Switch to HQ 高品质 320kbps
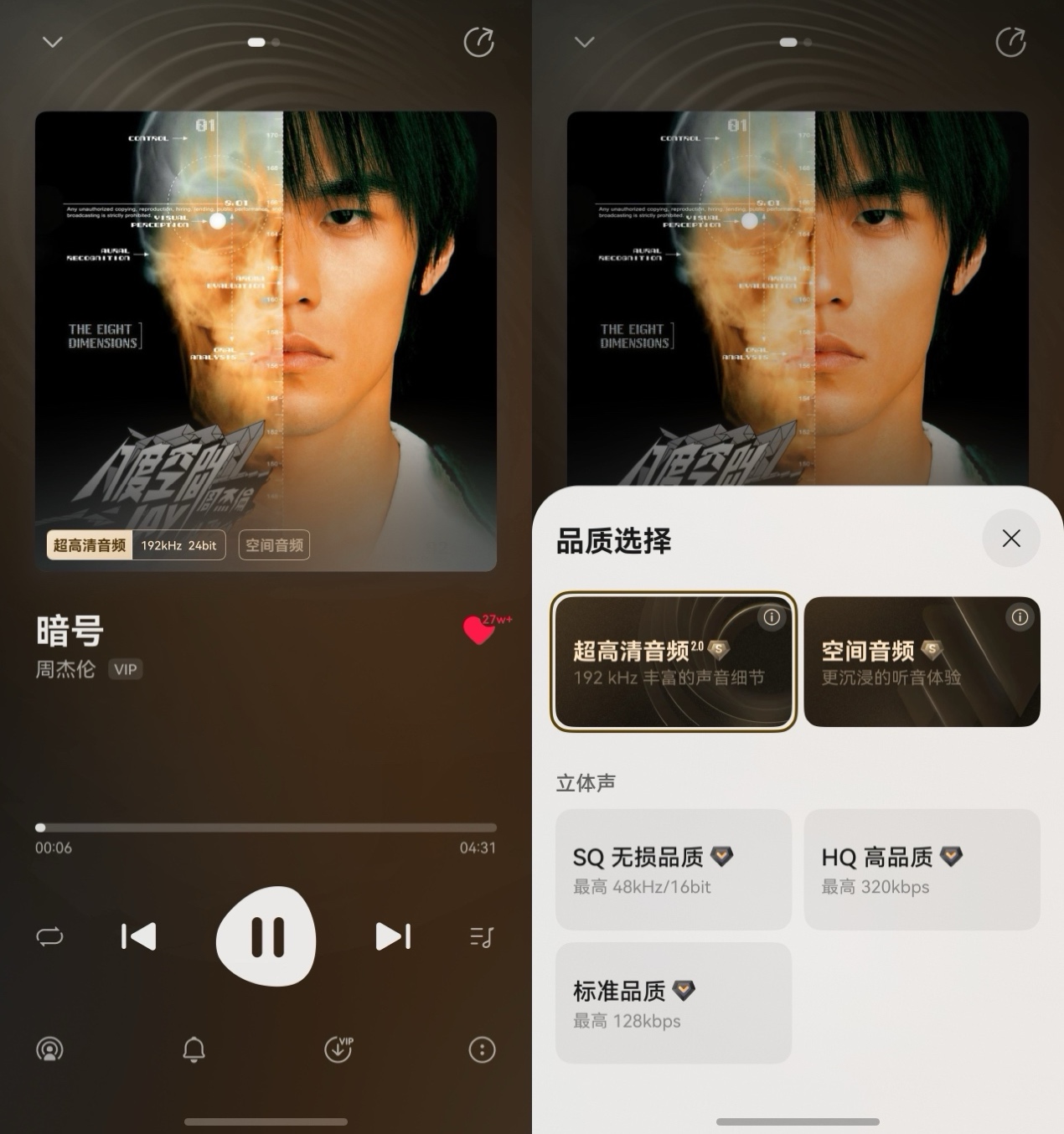This screenshot has height=1134, width=1064. [x=922, y=869]
